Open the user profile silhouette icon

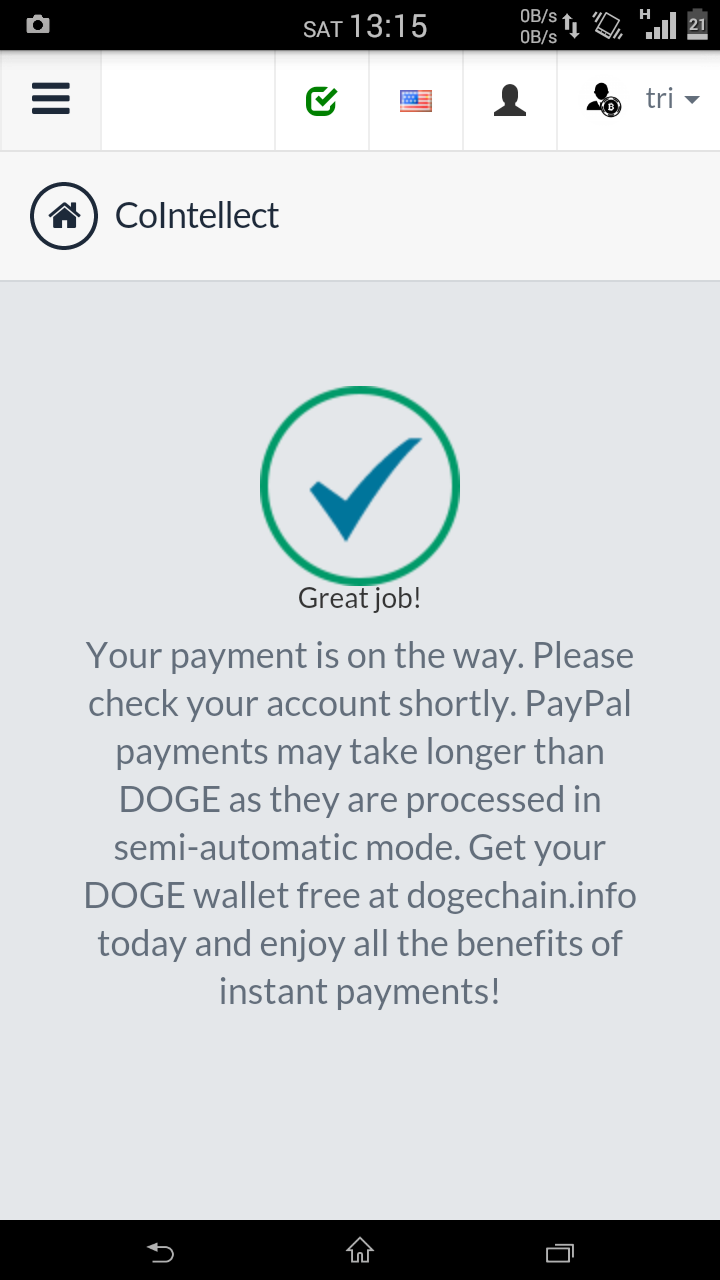tap(510, 98)
